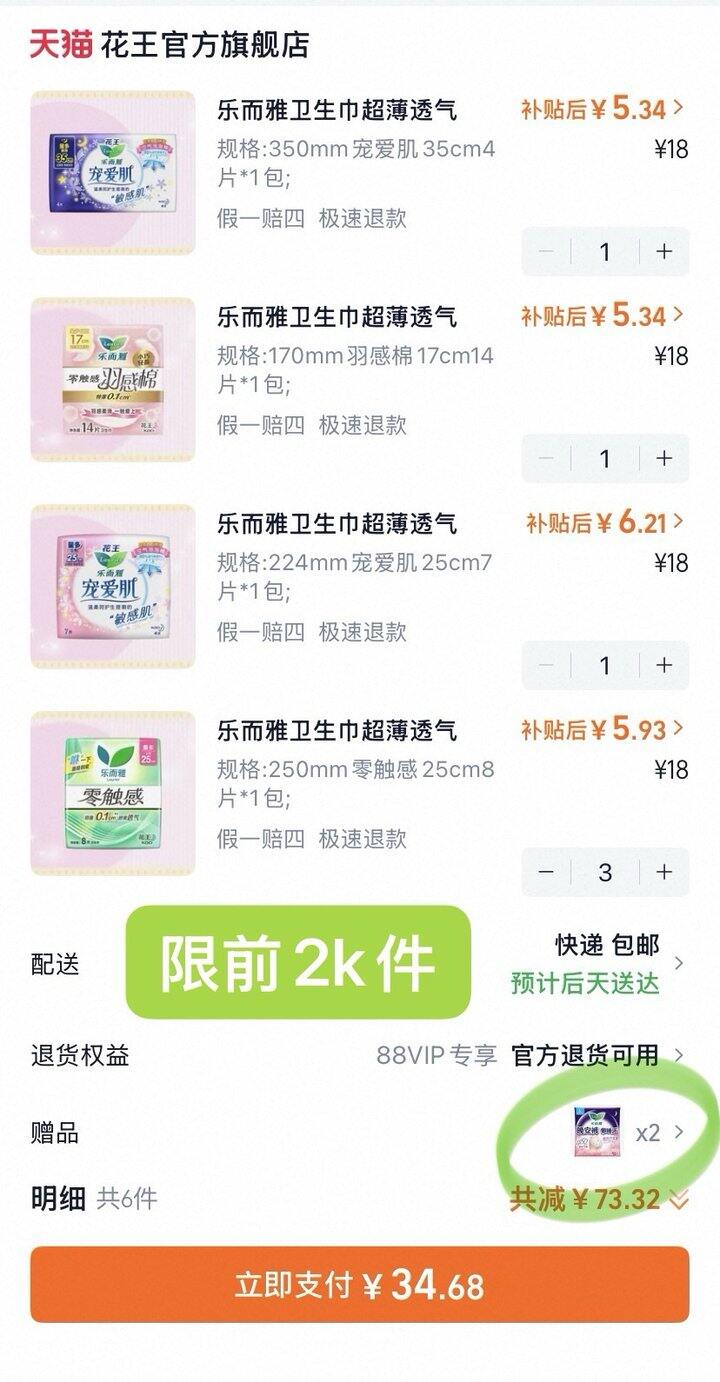The height and width of the screenshot is (1382, 720).
Task: Open 补贴后 ¥5.34 details for 350mm item
Action: [603, 109]
